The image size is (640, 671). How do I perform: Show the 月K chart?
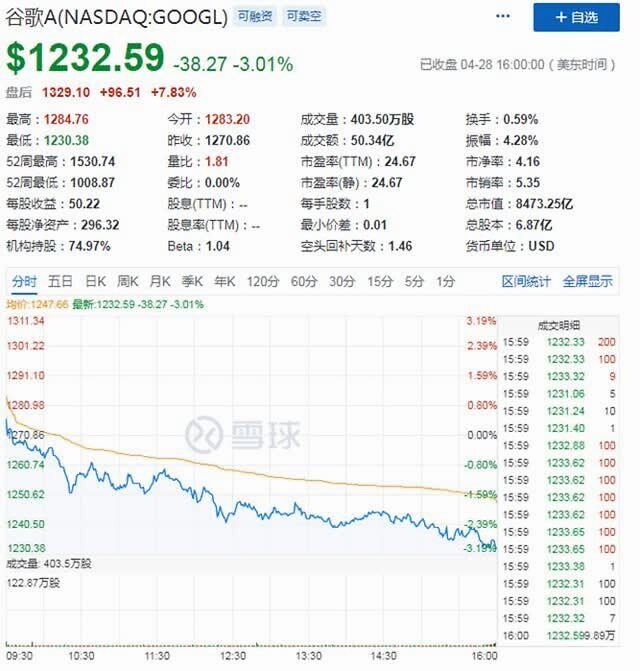pos(161,282)
